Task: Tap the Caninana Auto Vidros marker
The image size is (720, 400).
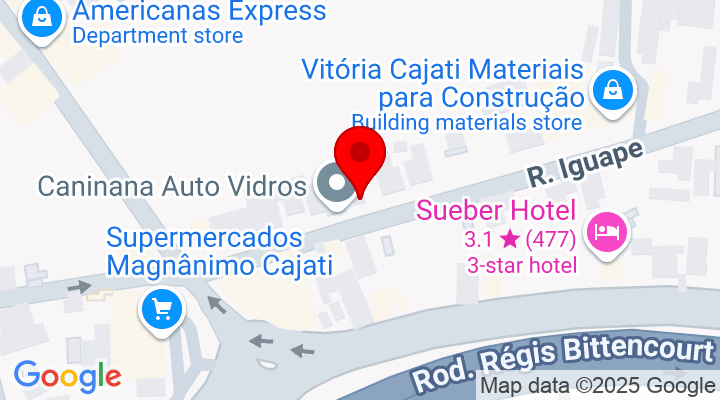Action: click(x=335, y=184)
